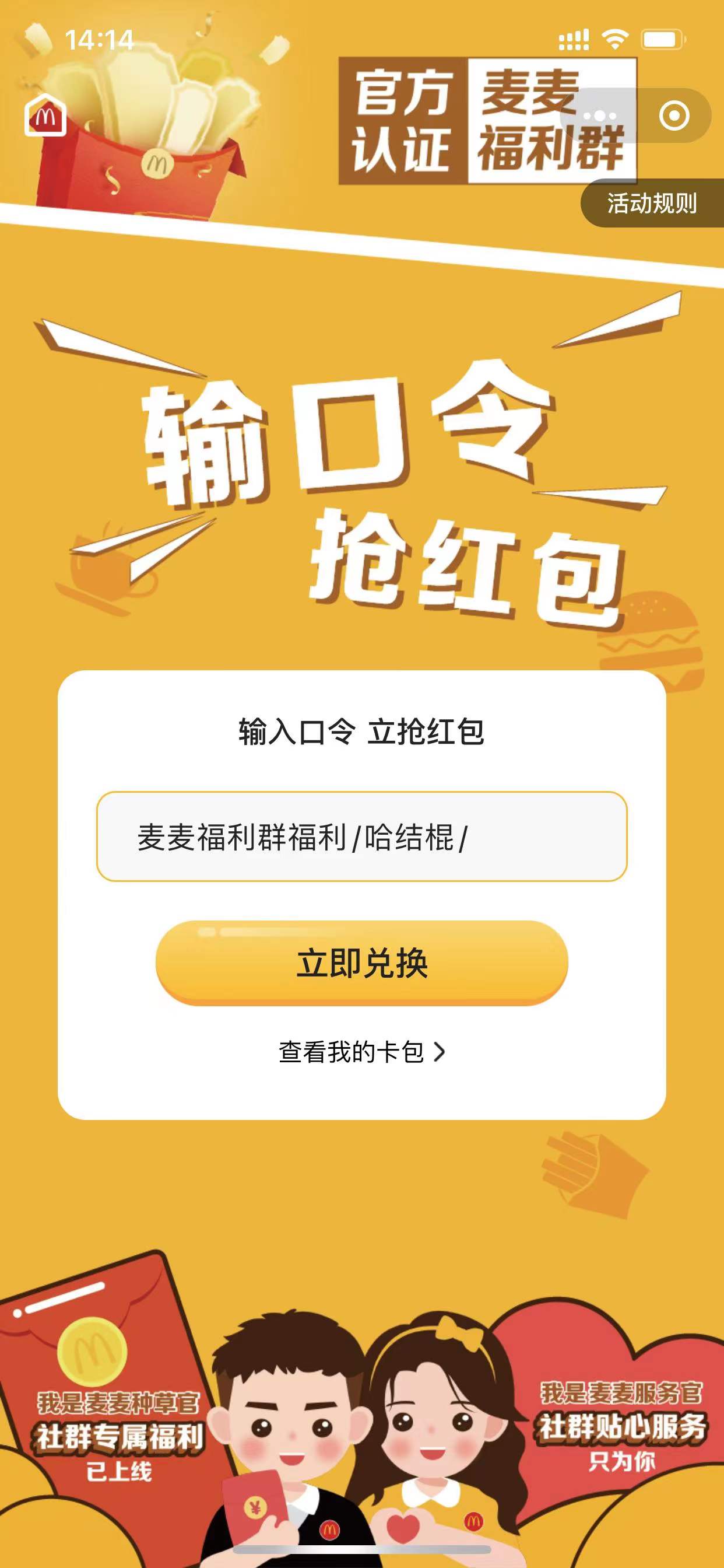The width and height of the screenshot is (724, 1568).
Task: Open the 活动规则 activity rules
Action: point(652,204)
